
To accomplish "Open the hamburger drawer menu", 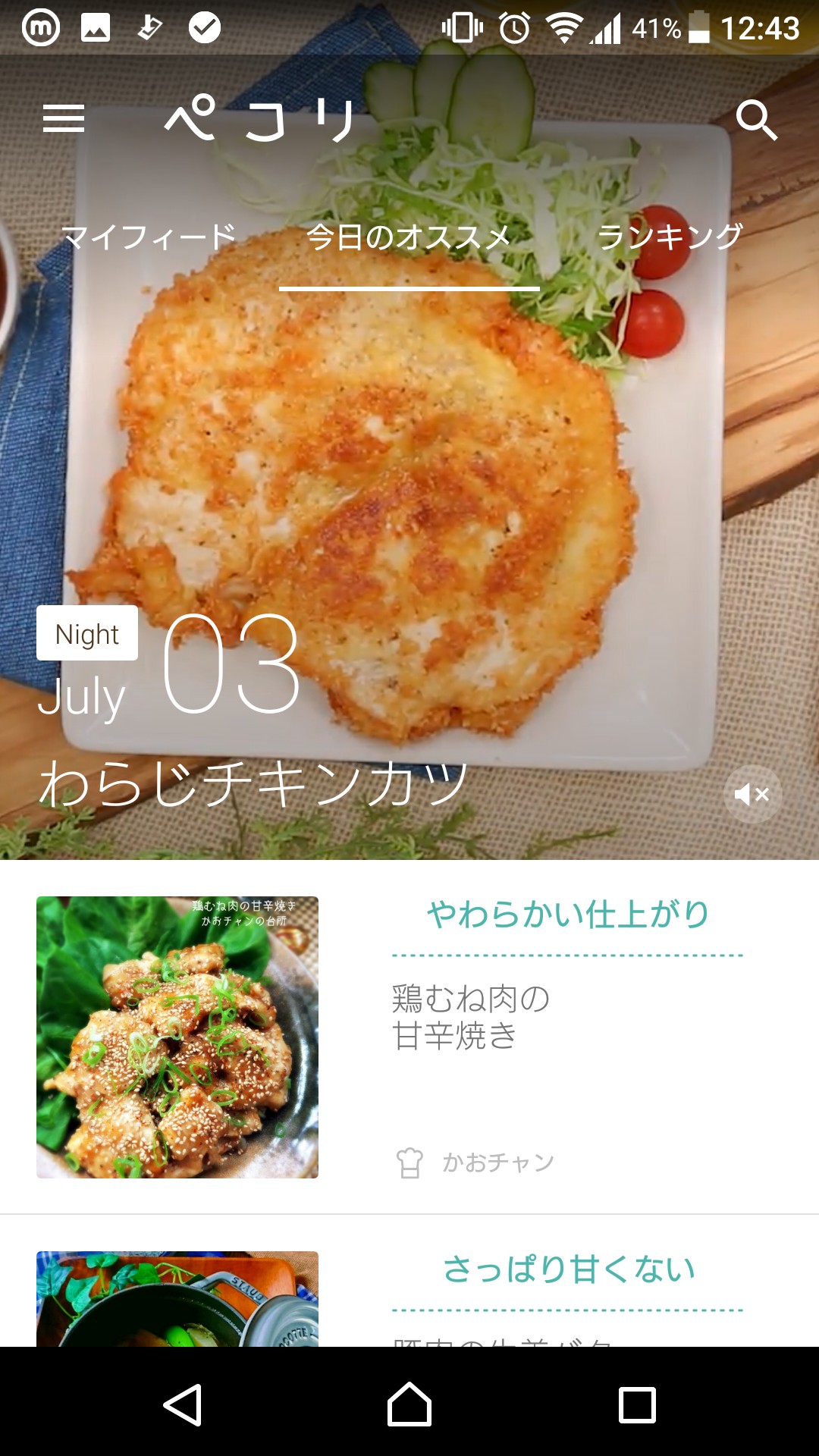I will click(x=64, y=119).
